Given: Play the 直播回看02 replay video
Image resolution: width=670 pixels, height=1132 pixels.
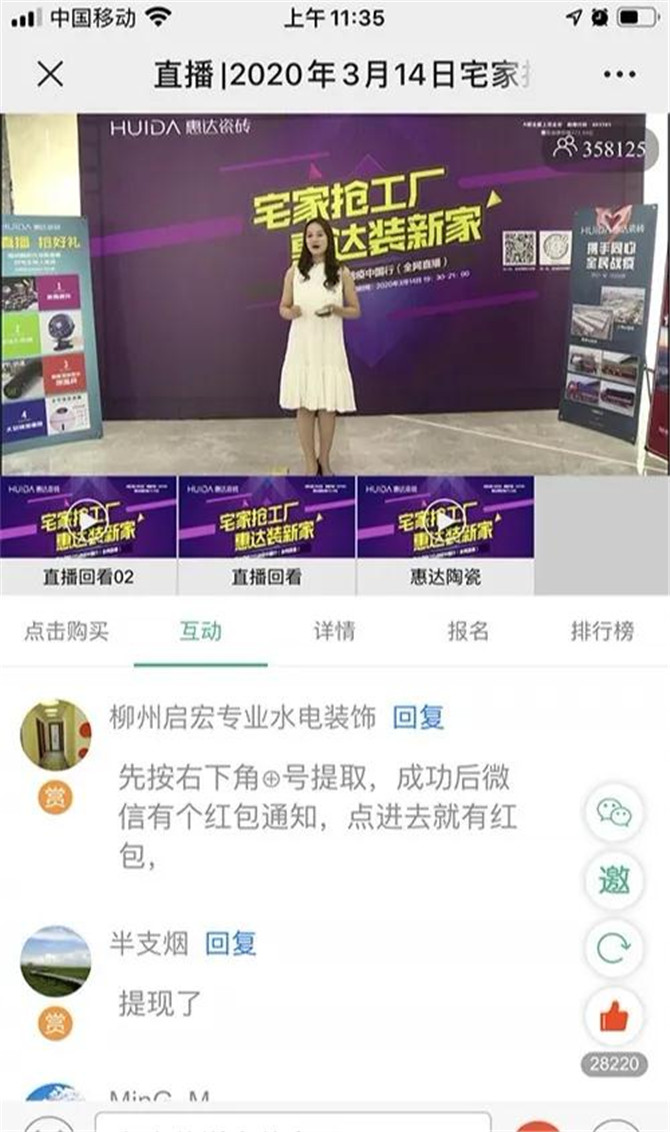Looking at the screenshot, I should 88,535.
